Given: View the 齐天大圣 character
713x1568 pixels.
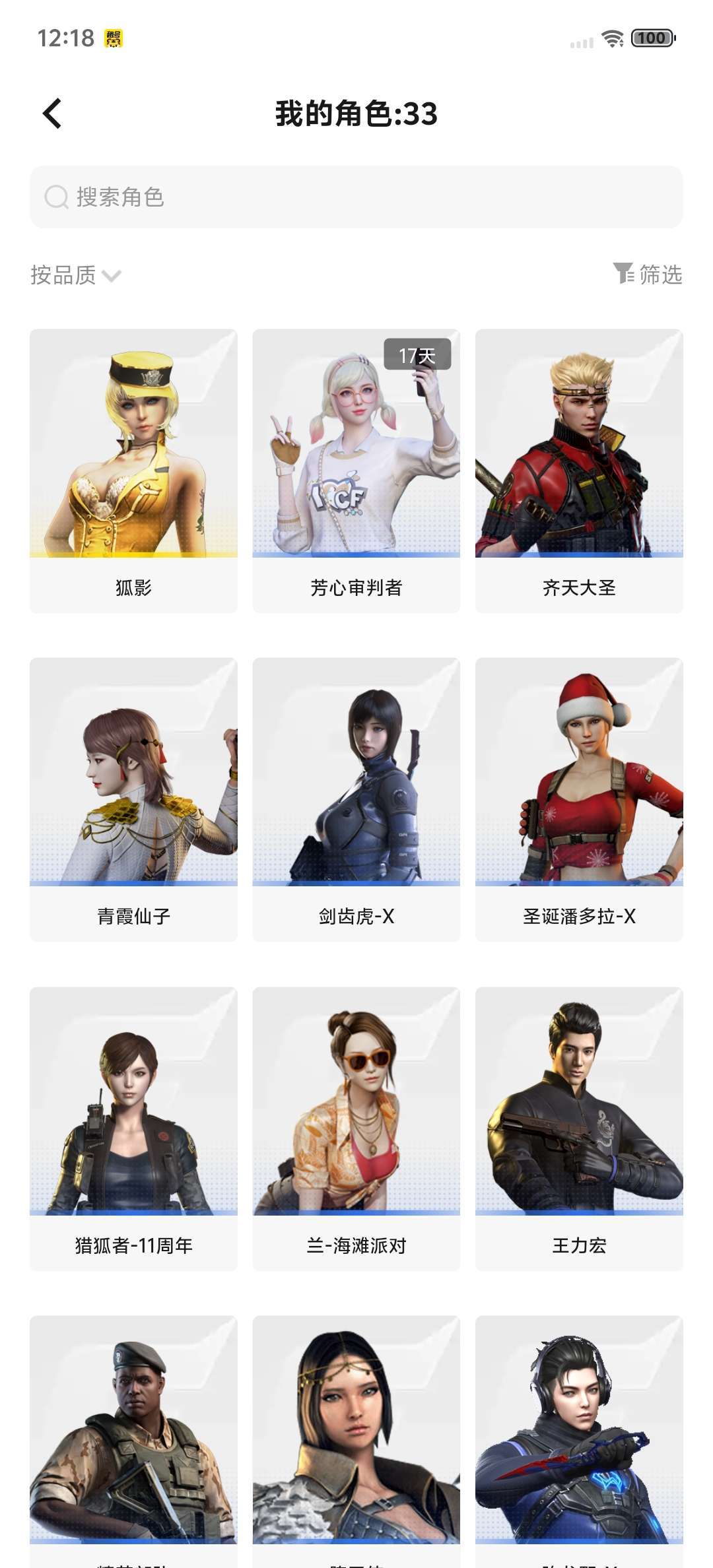Looking at the screenshot, I should click(x=578, y=470).
